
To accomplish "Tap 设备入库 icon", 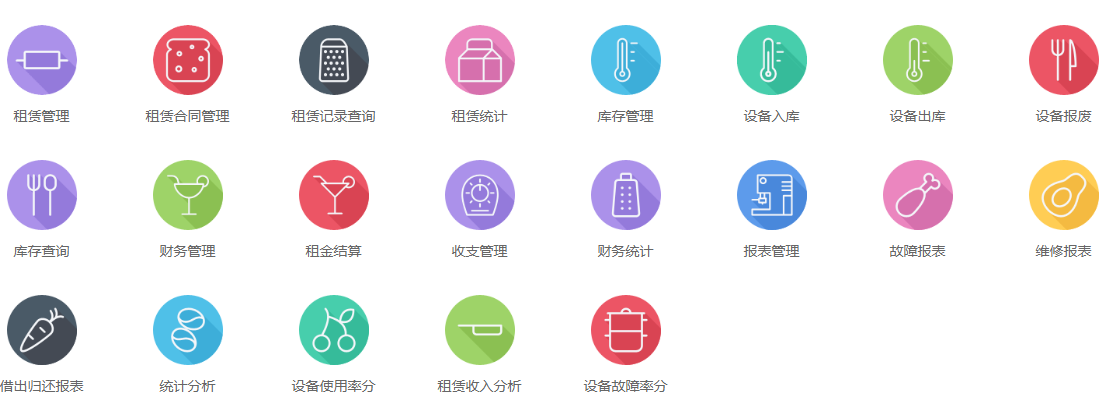I will pos(772,60).
